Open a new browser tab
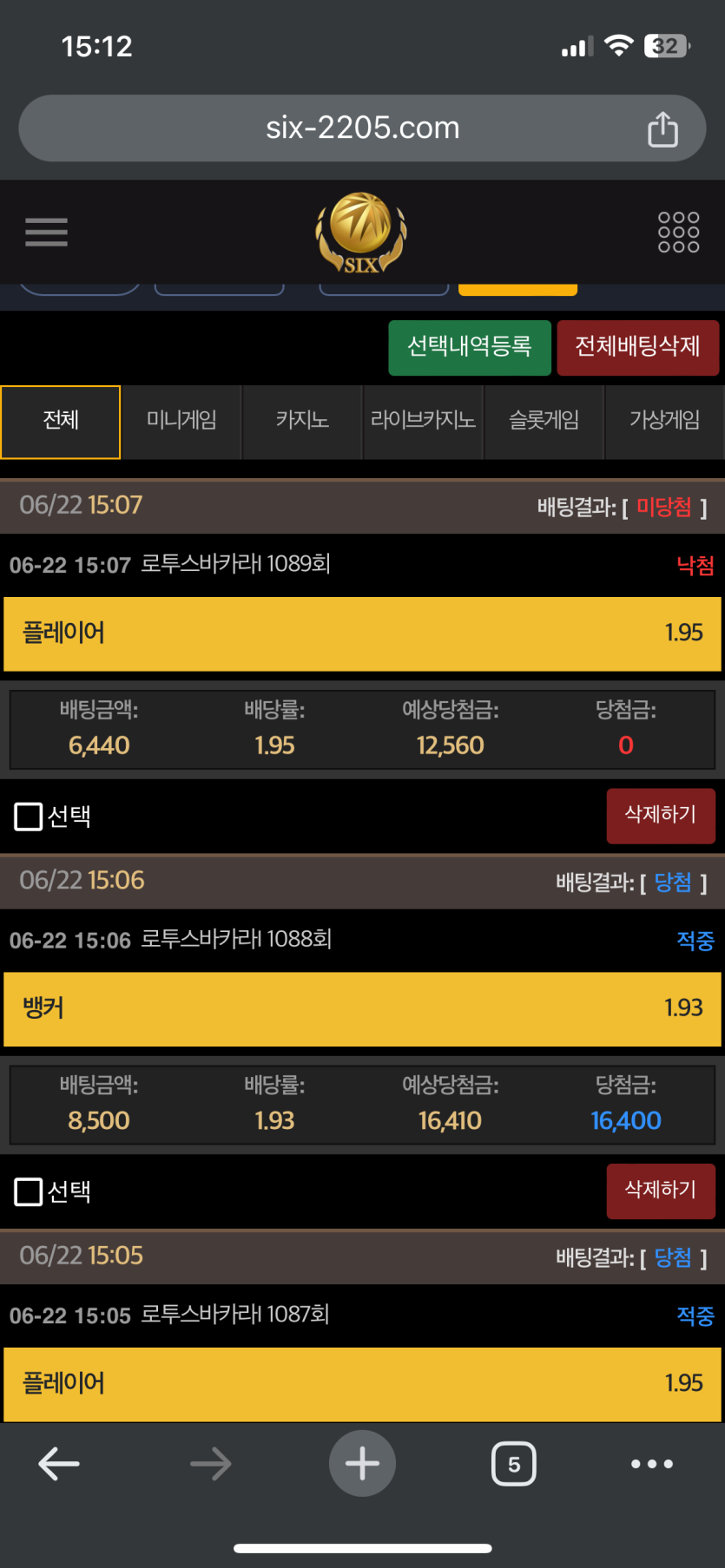Image resolution: width=725 pixels, height=1568 pixels. tap(362, 1464)
